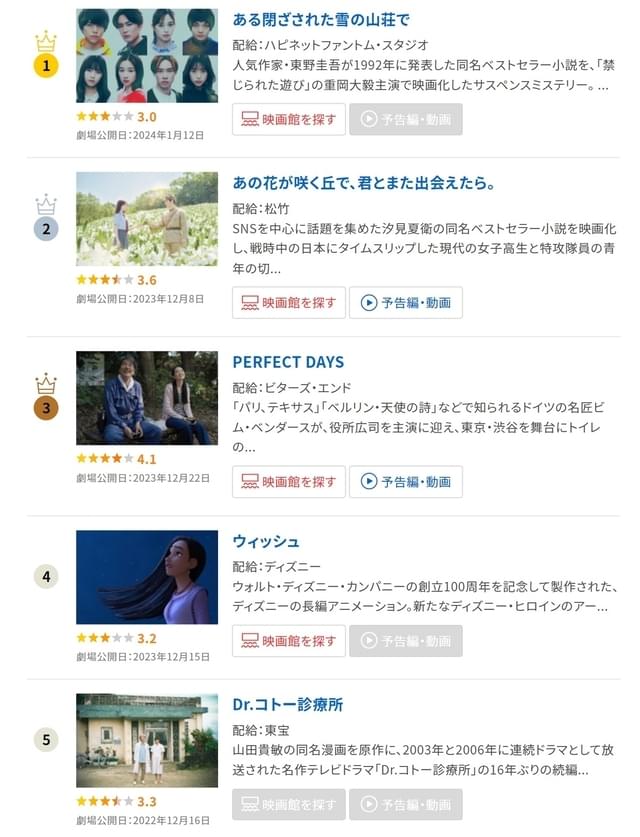Tap the ある閉ざされた雪の山荘で poster thumbnail
This screenshot has height=837, width=640.
point(147,56)
